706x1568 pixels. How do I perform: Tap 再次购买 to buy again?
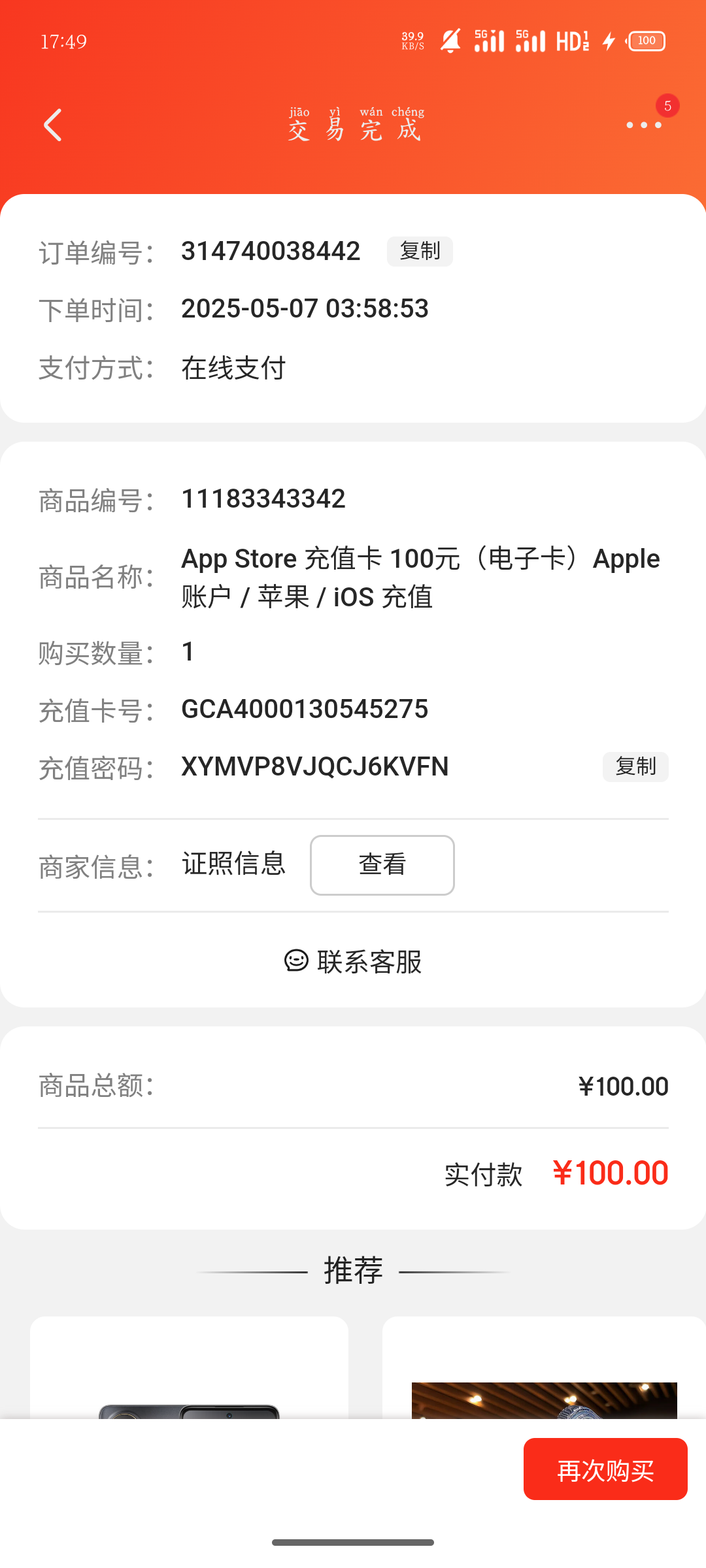coord(605,1470)
